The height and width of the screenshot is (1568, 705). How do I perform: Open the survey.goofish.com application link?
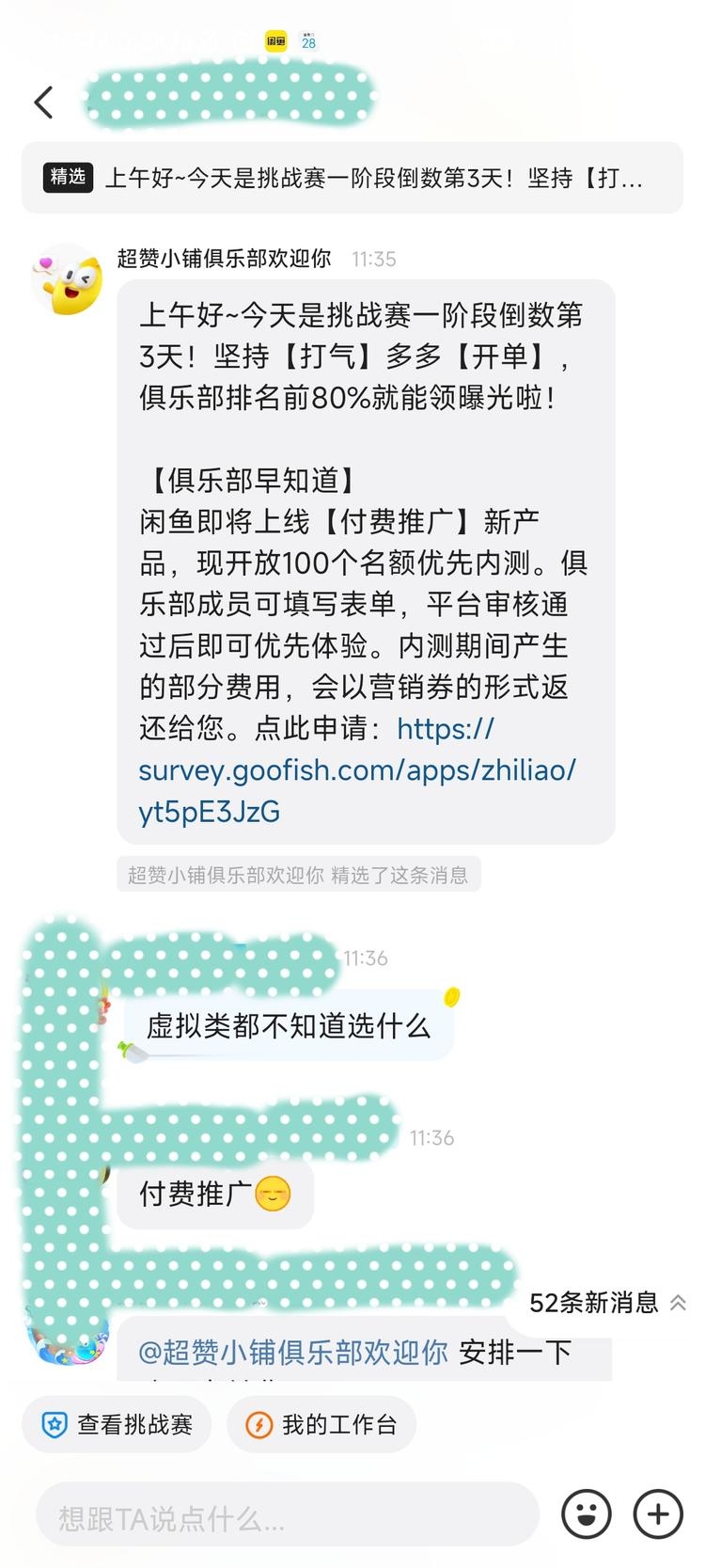click(356, 770)
